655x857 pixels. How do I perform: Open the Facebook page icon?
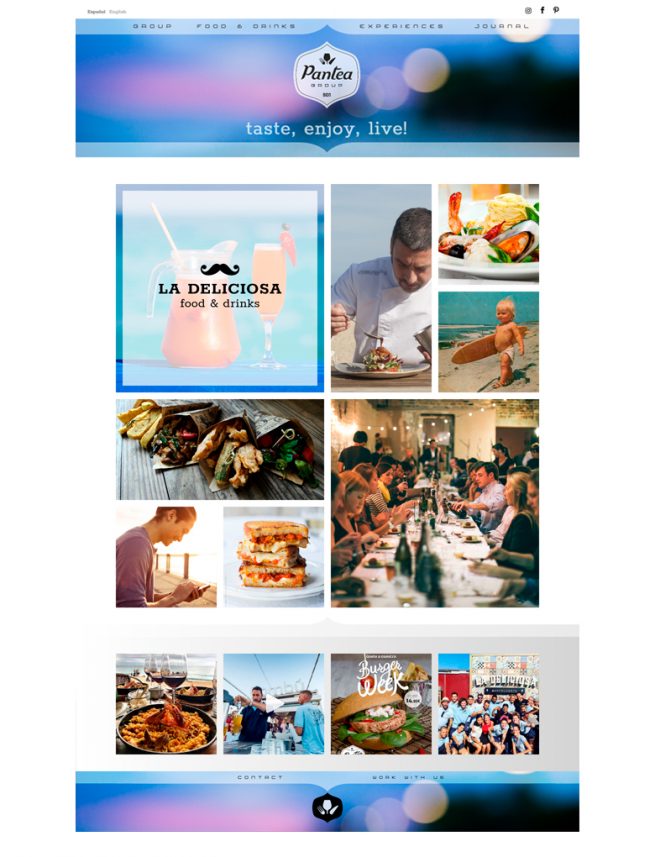tap(543, 10)
